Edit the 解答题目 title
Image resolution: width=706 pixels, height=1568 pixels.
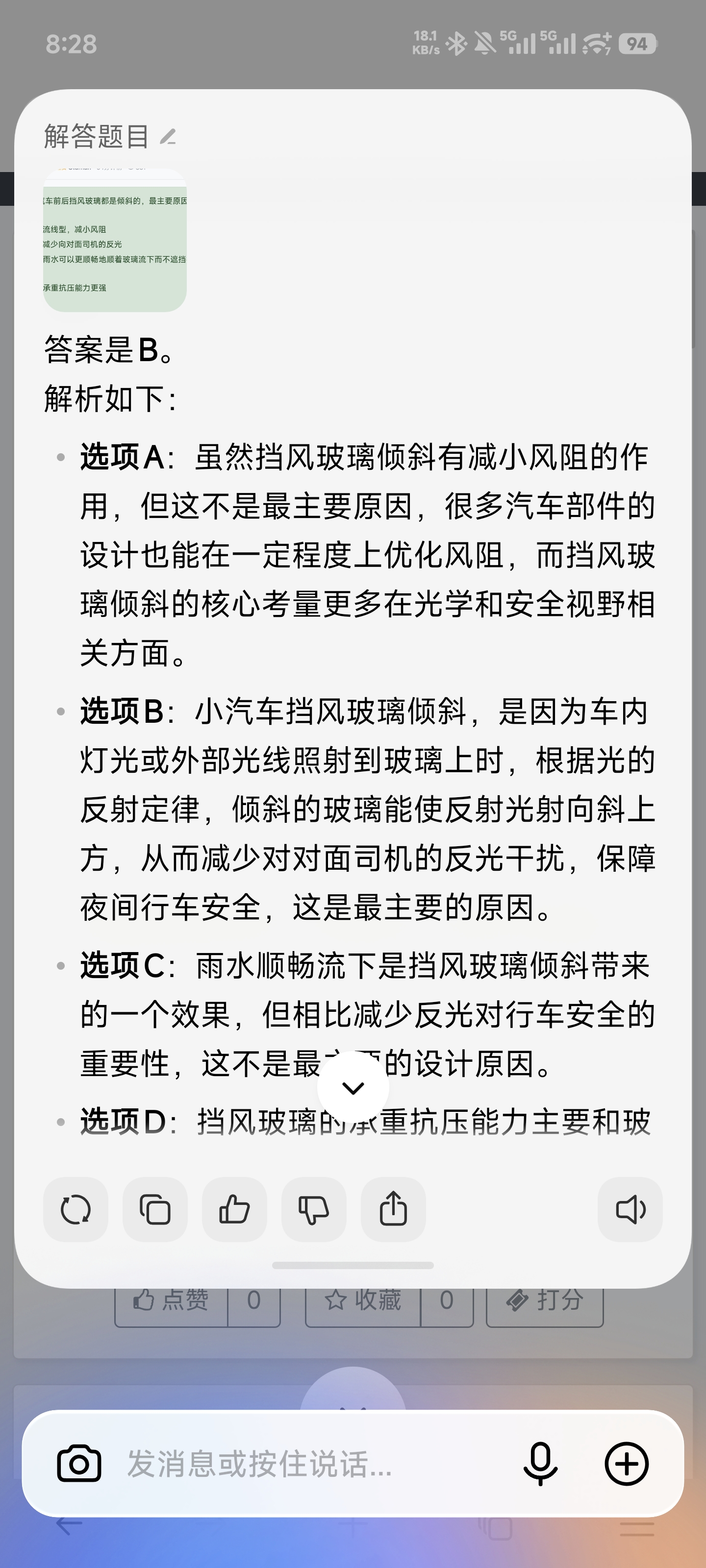pyautogui.click(x=168, y=137)
